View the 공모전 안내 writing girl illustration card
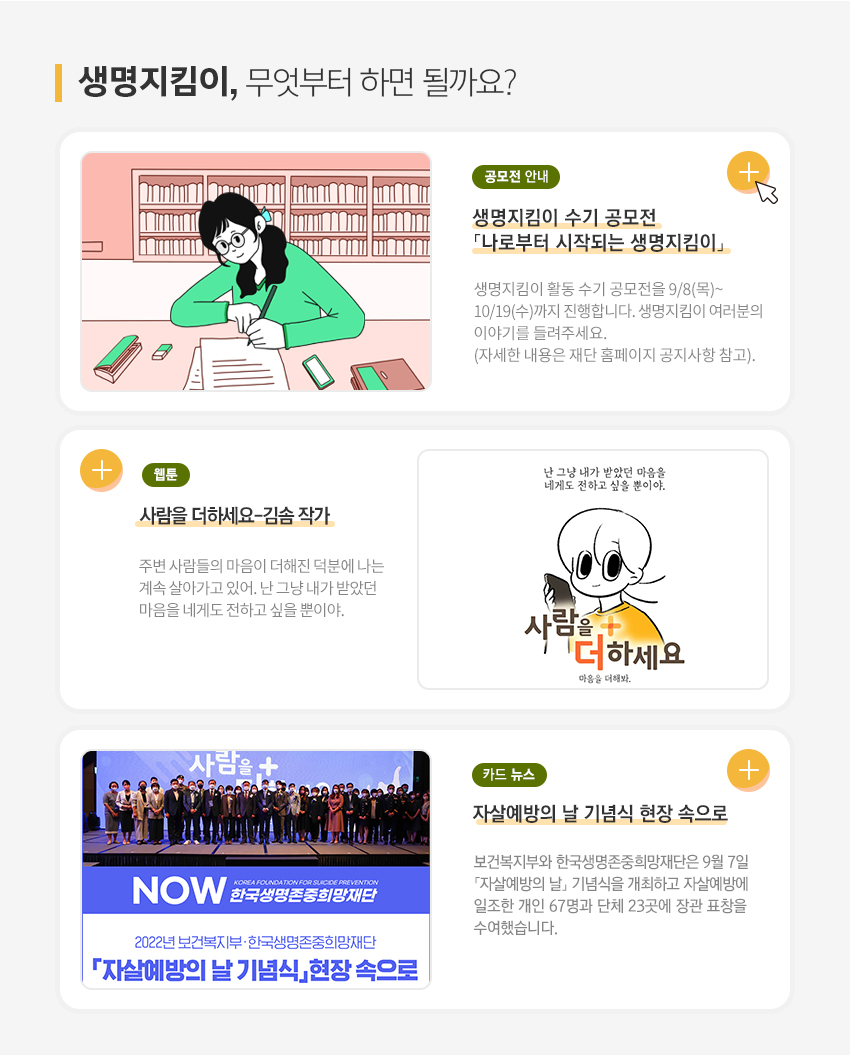Image resolution: width=850 pixels, height=1055 pixels. [x=256, y=271]
